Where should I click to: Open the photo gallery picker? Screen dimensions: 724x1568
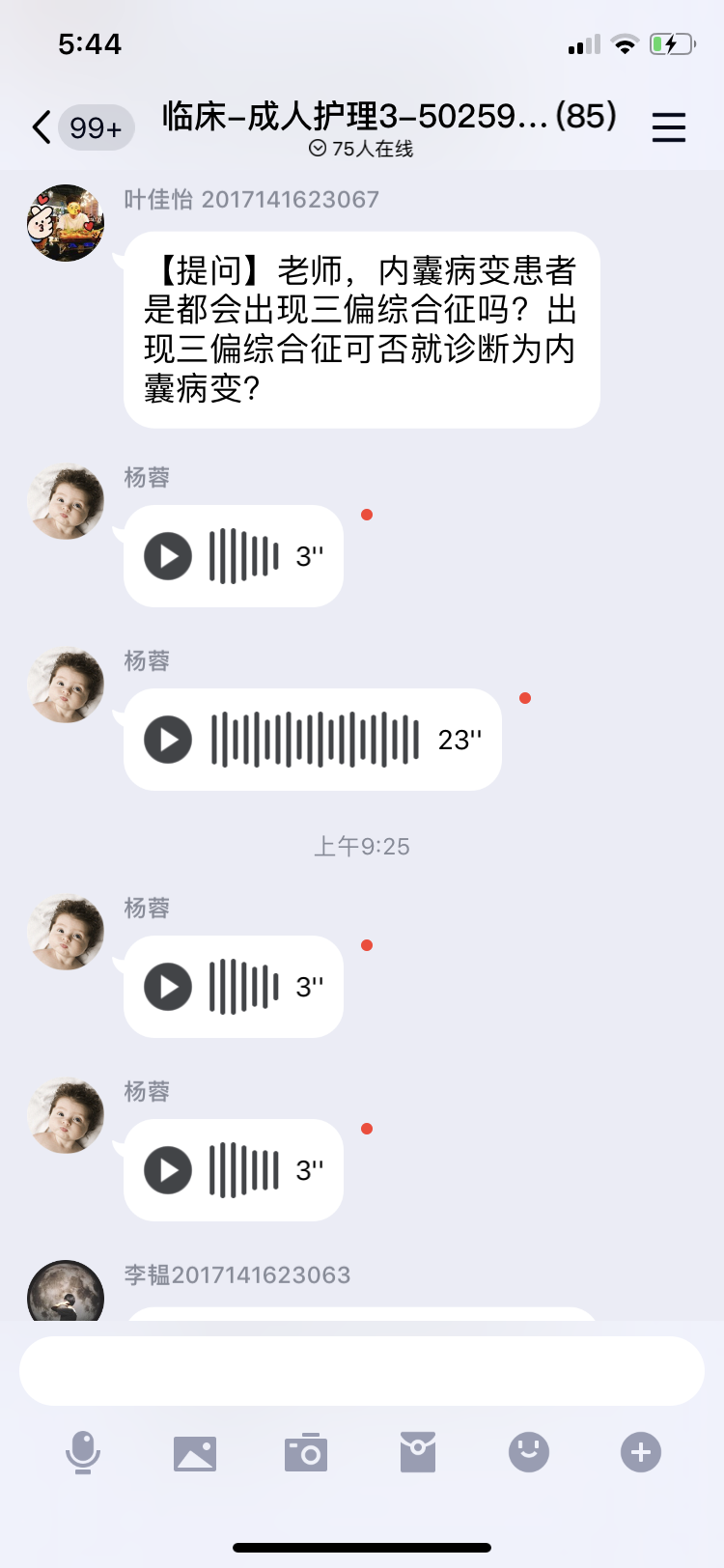pyautogui.click(x=195, y=1452)
